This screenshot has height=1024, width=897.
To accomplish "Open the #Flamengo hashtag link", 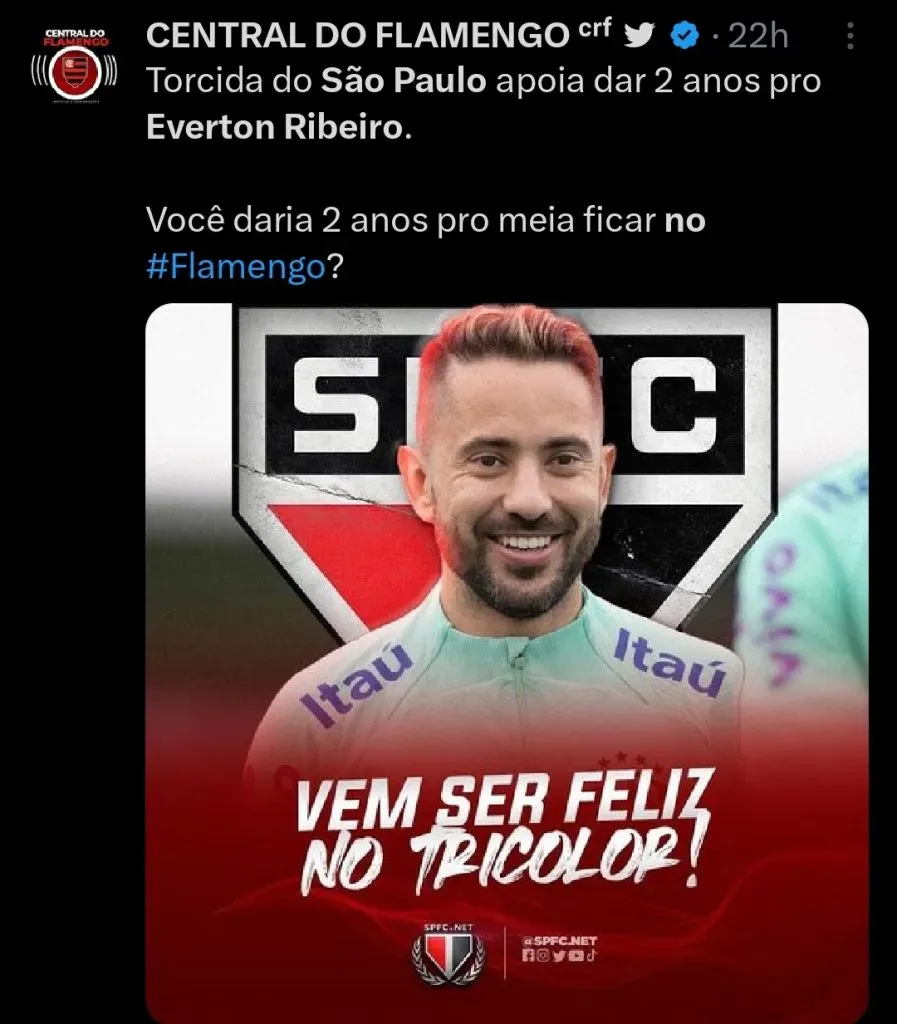I will click(x=236, y=267).
